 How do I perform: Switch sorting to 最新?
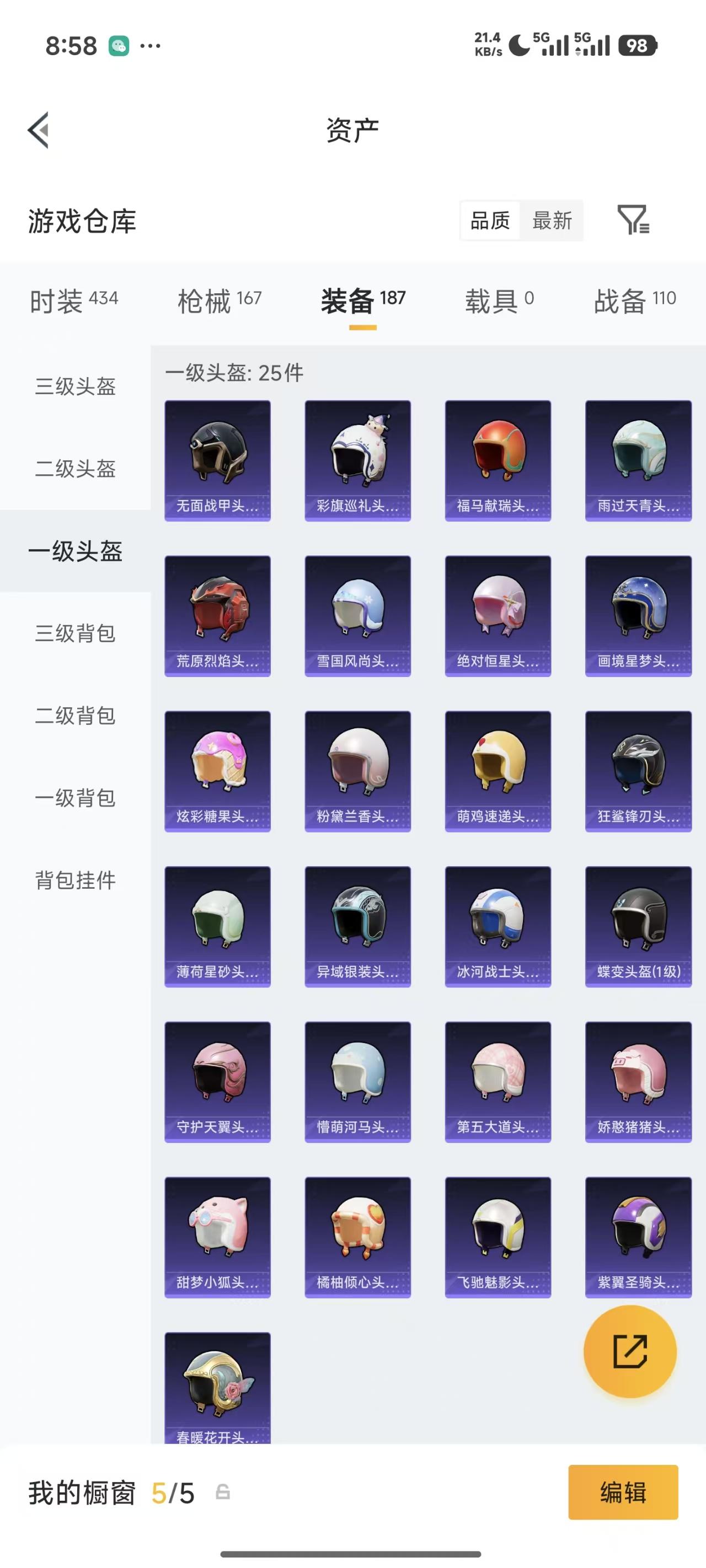[x=552, y=221]
